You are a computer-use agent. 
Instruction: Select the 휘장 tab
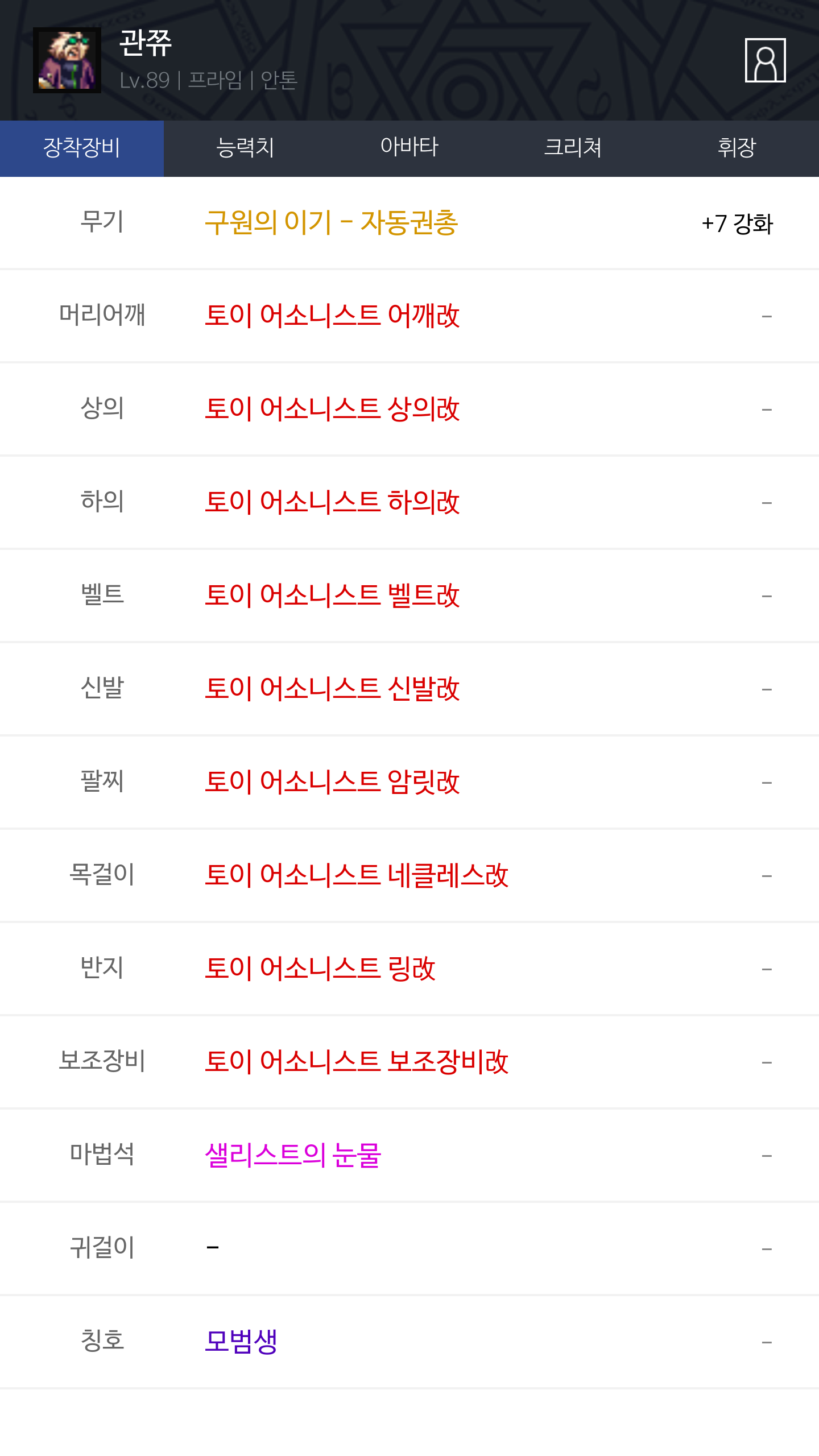click(x=737, y=148)
